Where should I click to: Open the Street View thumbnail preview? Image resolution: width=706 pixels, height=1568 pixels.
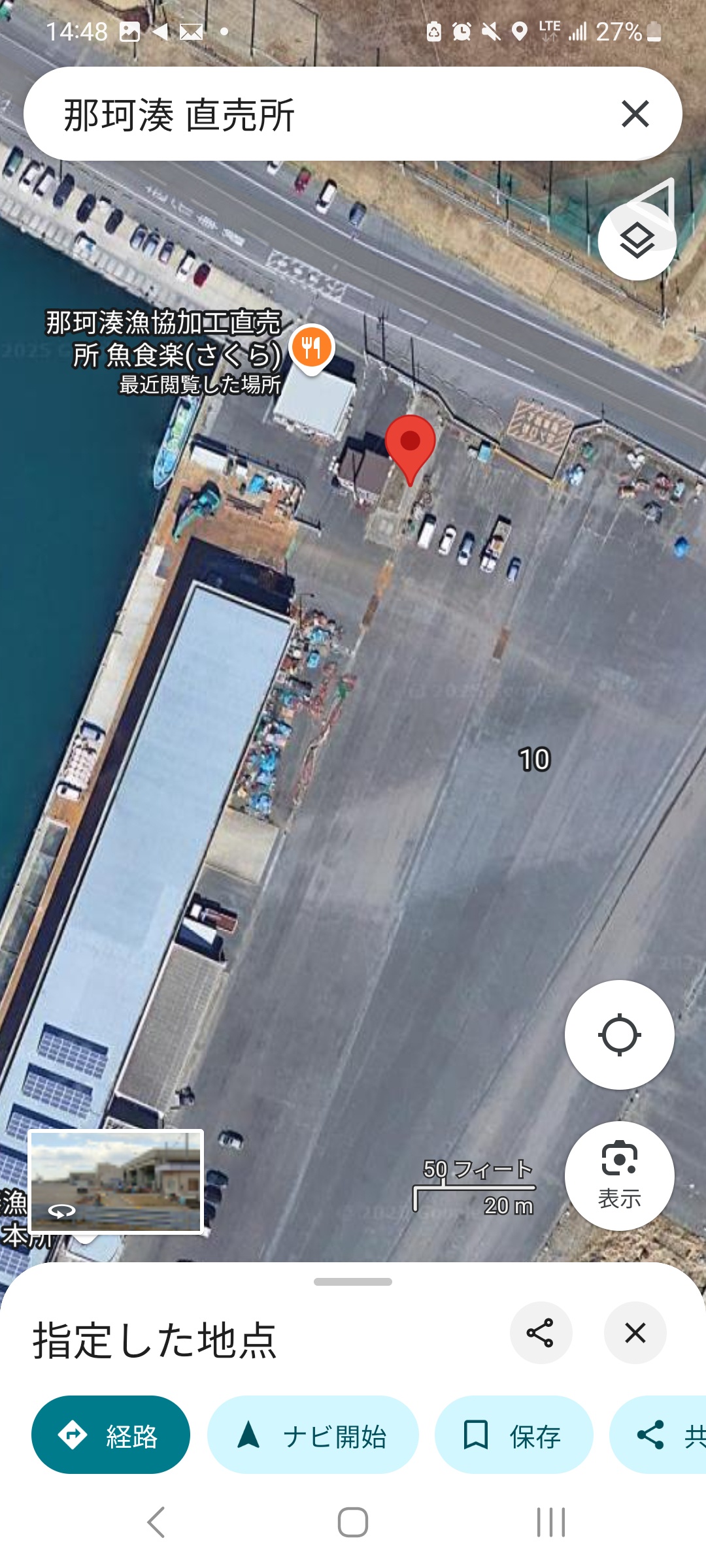pos(116,1182)
